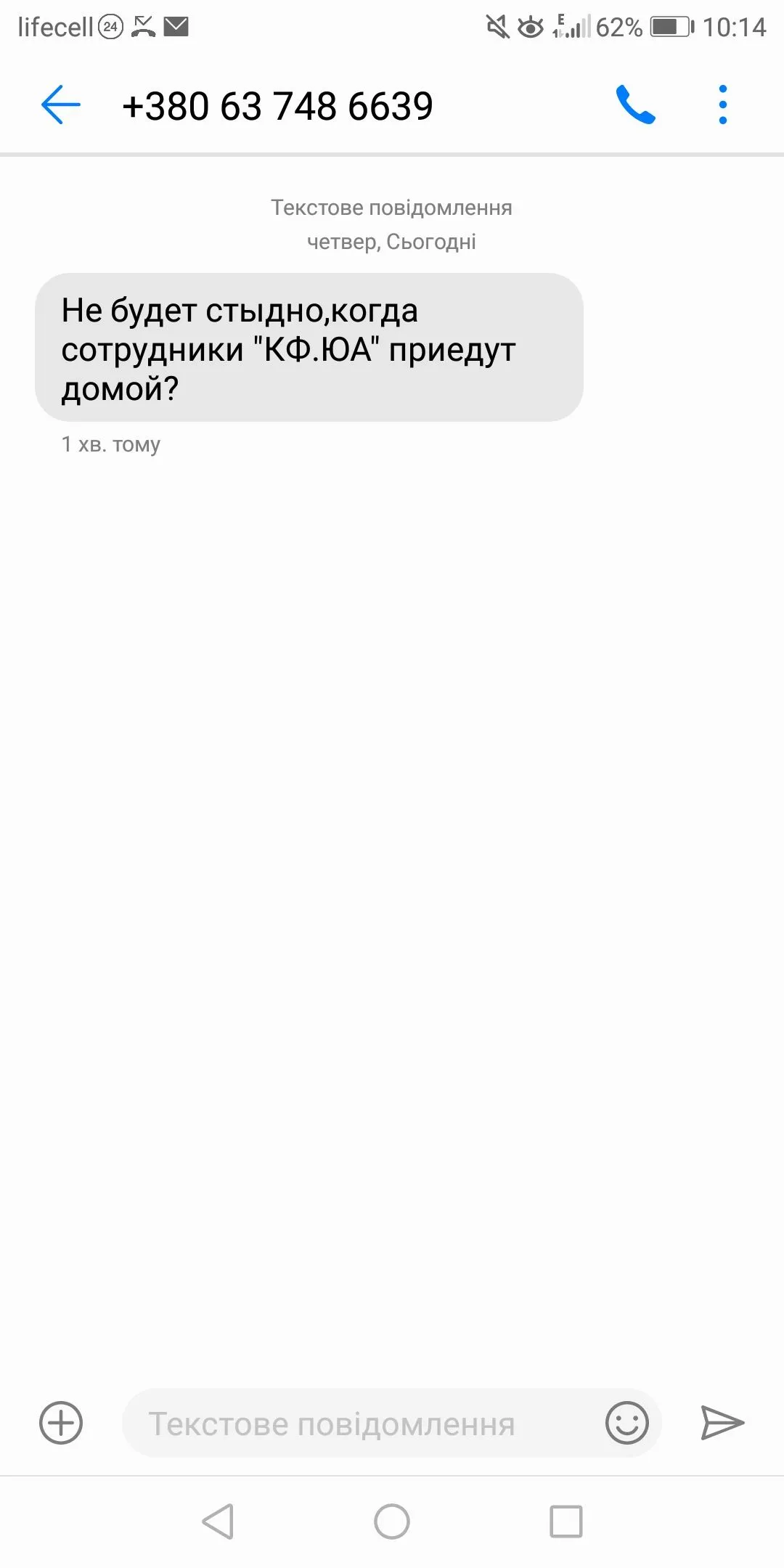Open the emoji picker

click(x=626, y=1423)
